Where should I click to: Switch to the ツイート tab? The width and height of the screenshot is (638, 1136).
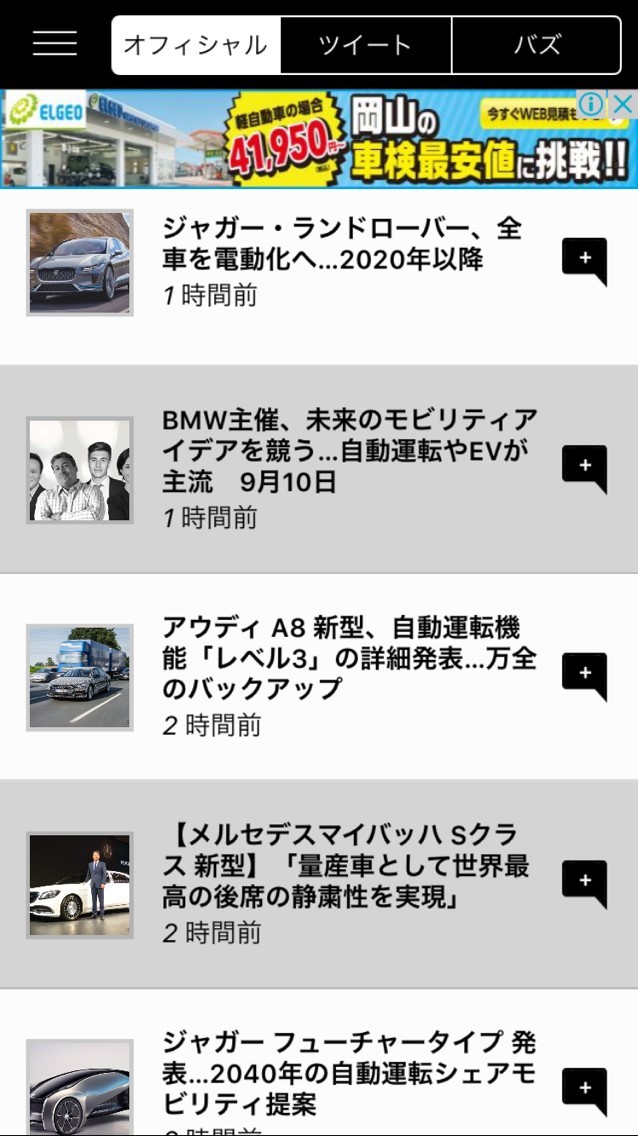[x=365, y=45]
